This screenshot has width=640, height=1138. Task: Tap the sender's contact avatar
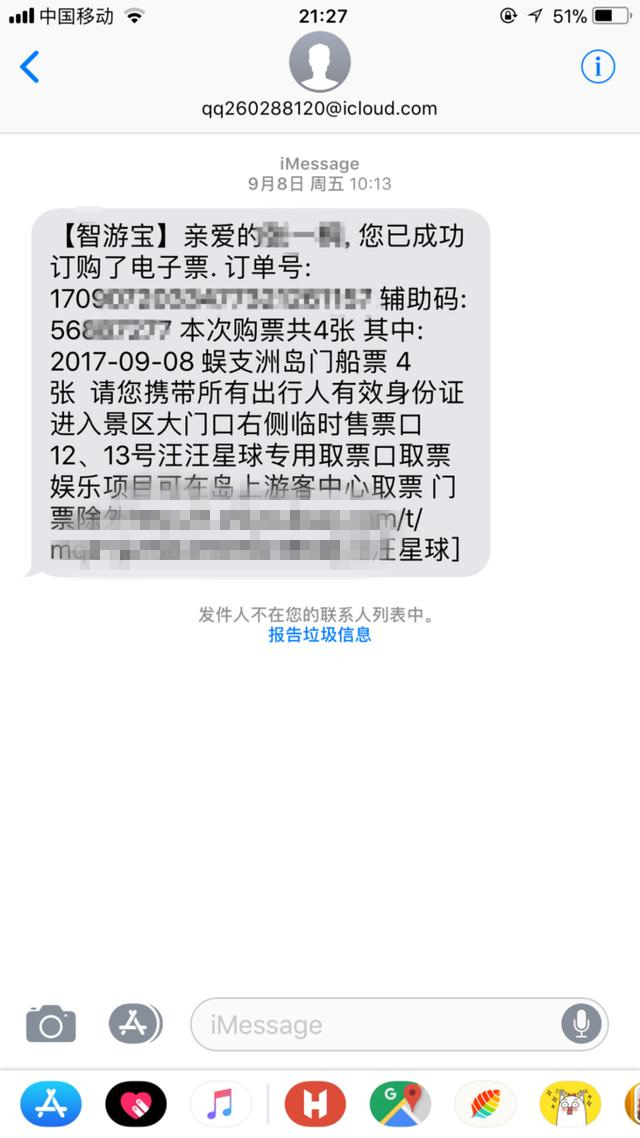[320, 62]
